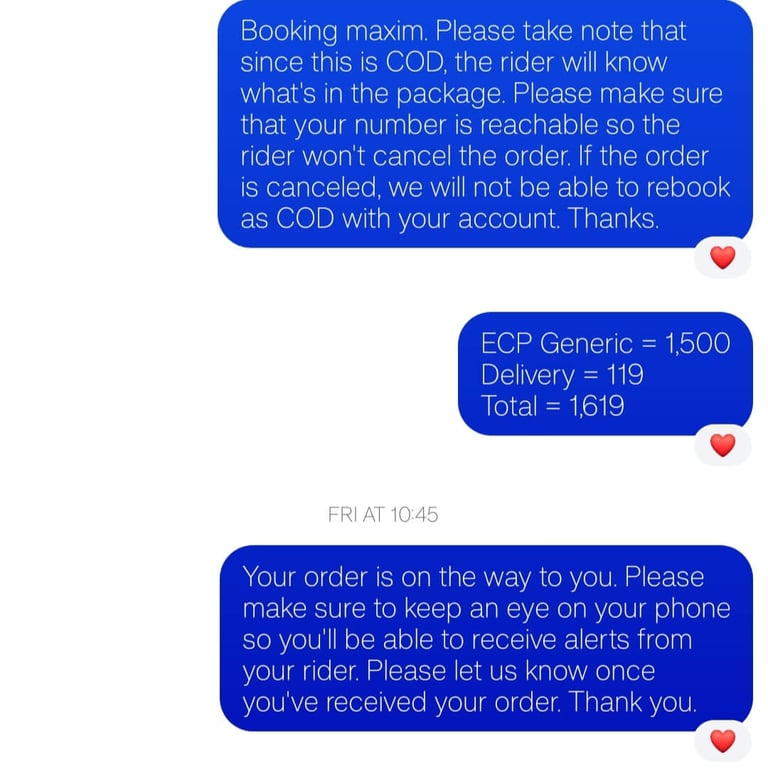Open heart reaction on the Booking maxim message
This screenshot has width=768, height=768.
[722, 258]
